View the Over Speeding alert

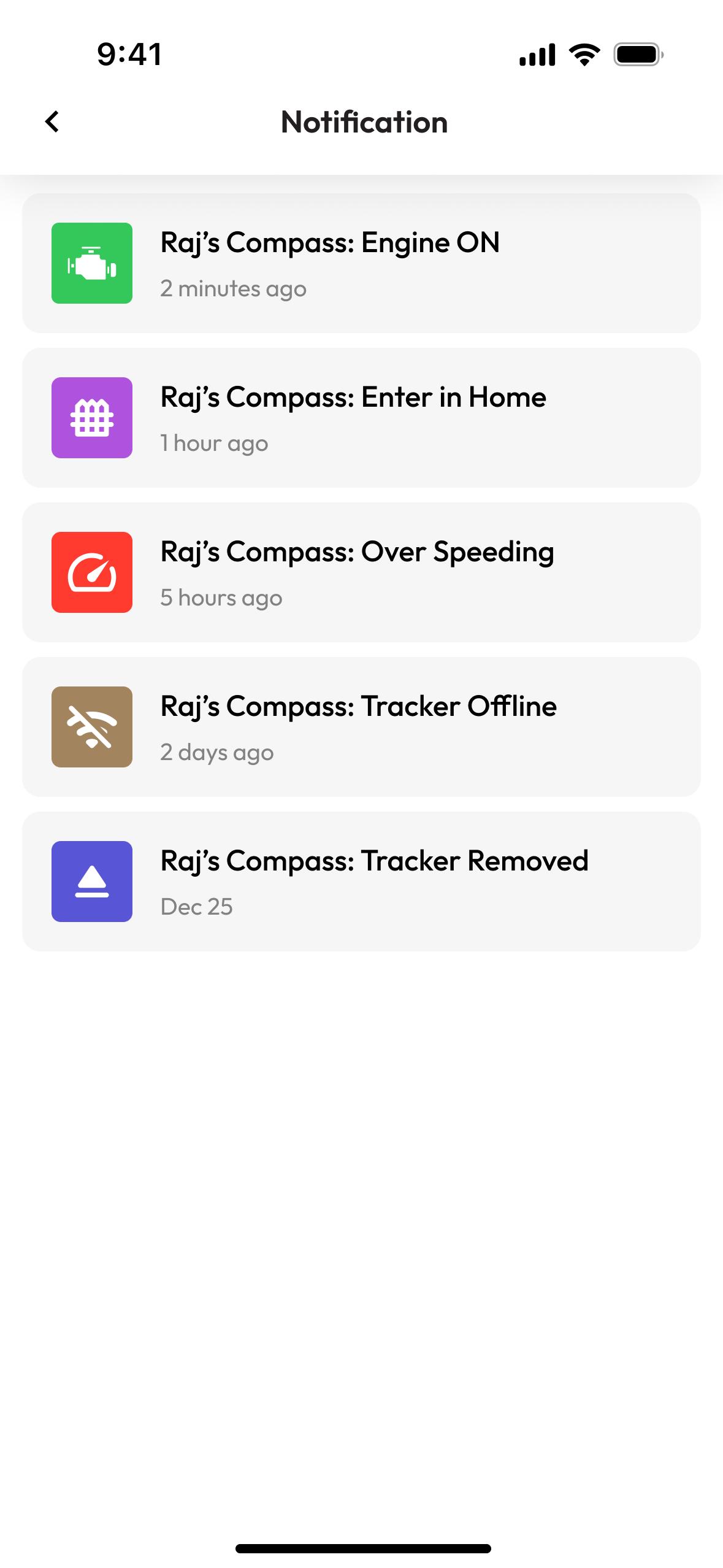tap(361, 572)
